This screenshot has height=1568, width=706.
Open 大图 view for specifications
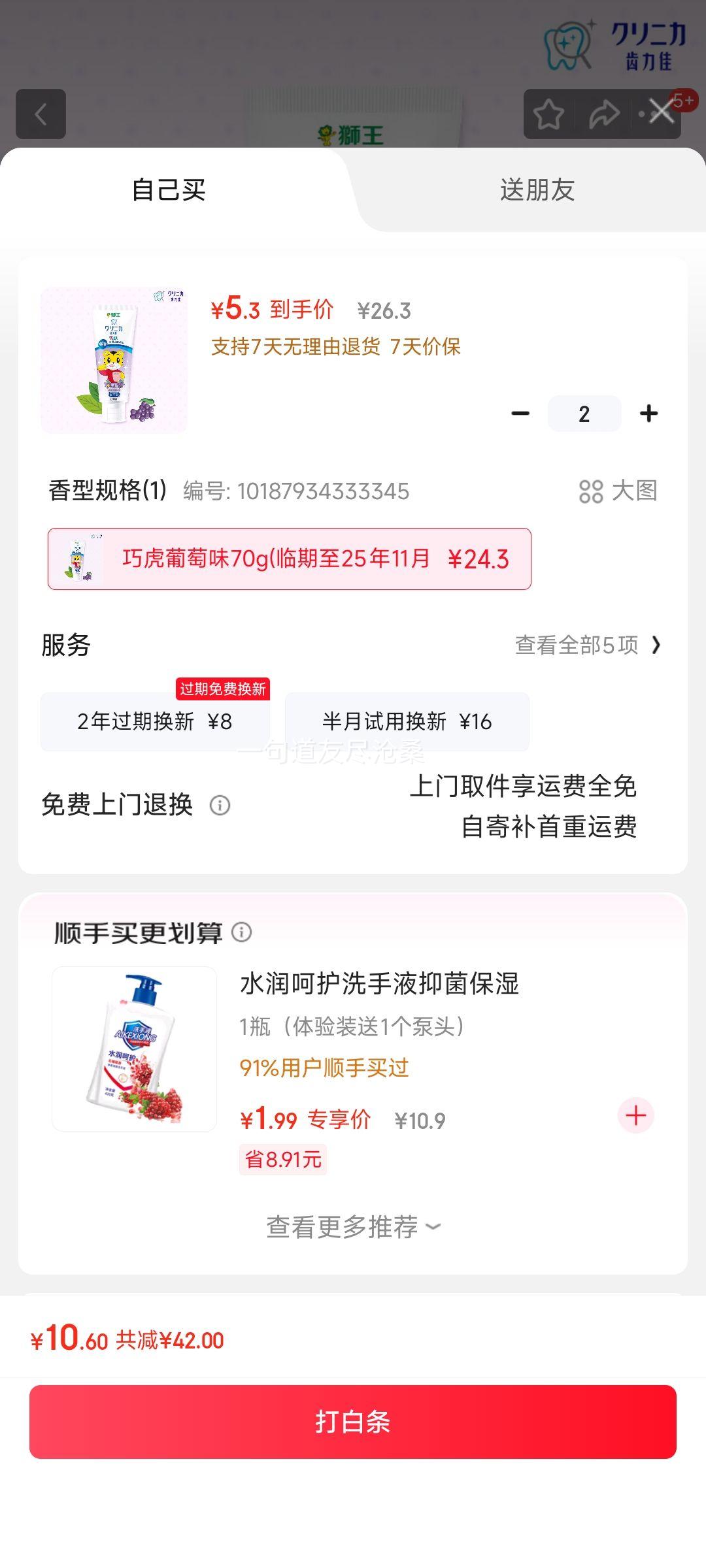point(618,491)
